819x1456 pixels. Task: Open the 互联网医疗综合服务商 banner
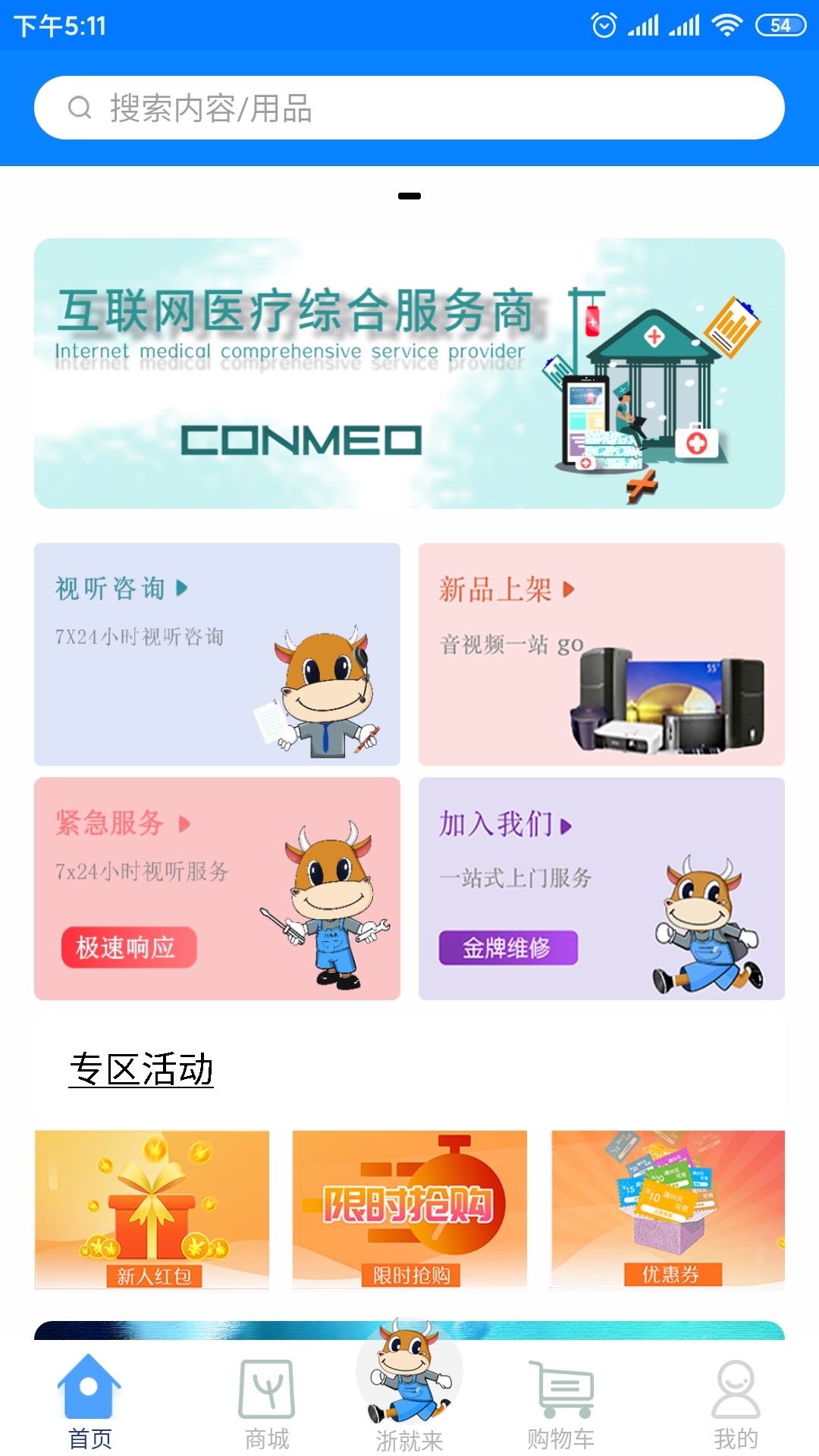pyautogui.click(x=409, y=373)
